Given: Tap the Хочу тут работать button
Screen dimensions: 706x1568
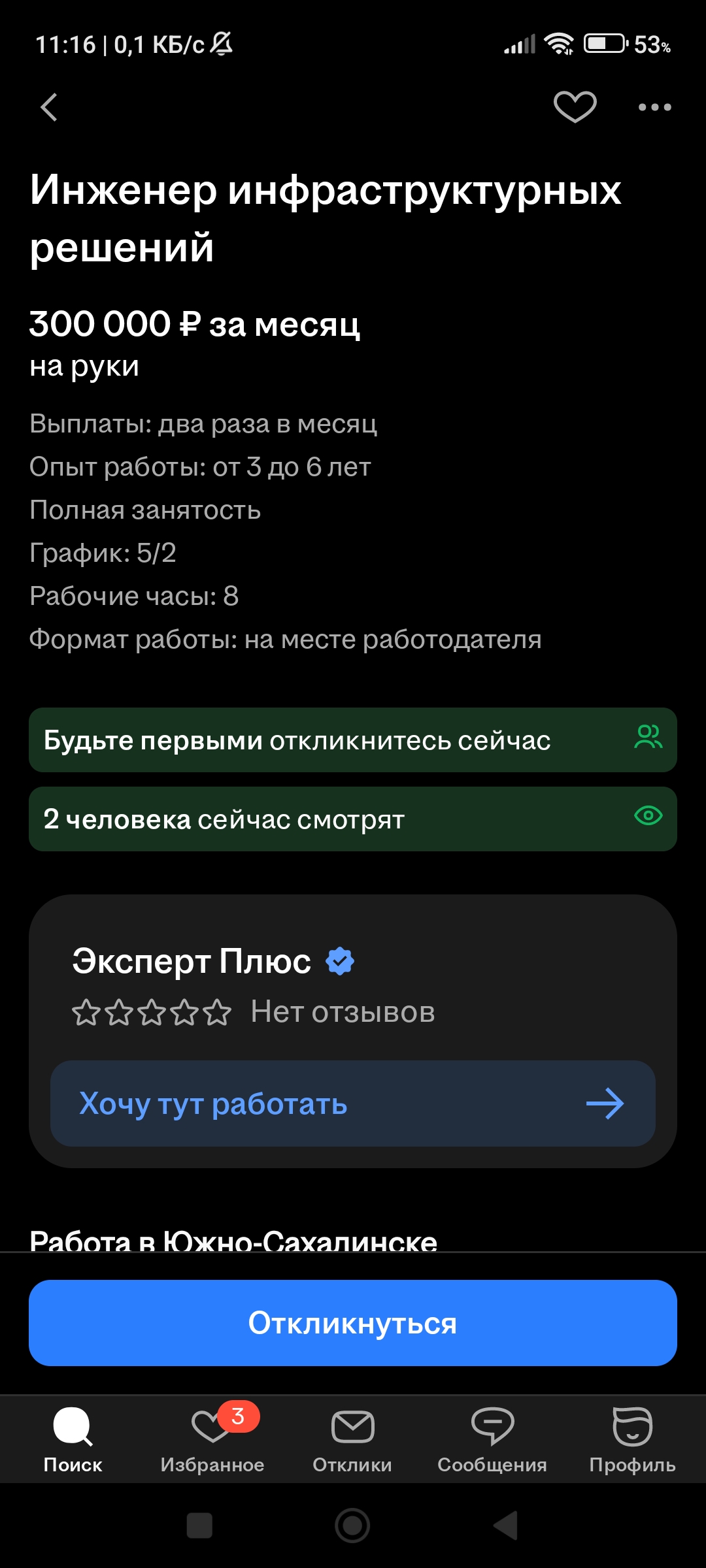Looking at the screenshot, I should (x=353, y=1103).
